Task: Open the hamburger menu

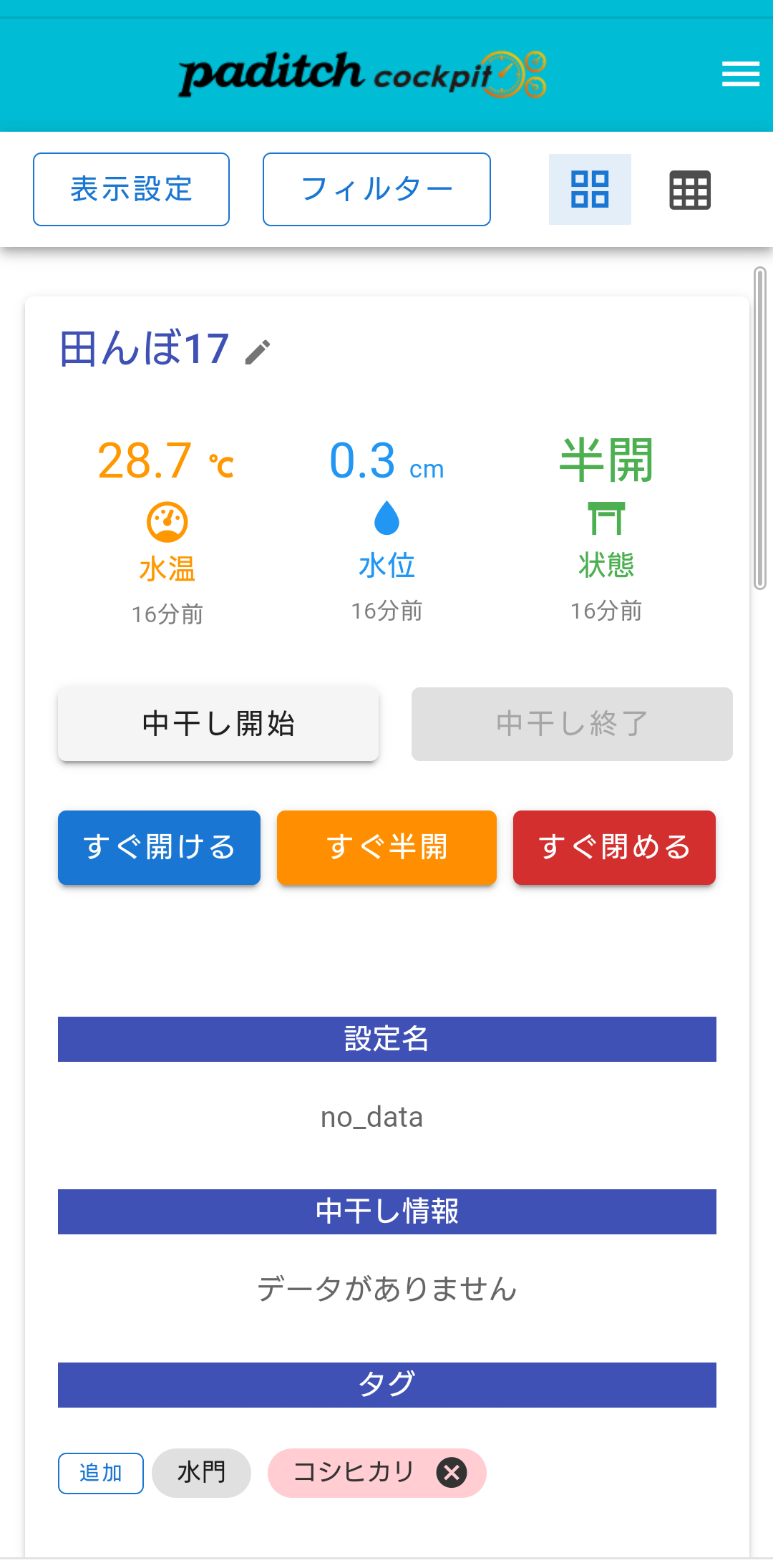Action: [740, 74]
